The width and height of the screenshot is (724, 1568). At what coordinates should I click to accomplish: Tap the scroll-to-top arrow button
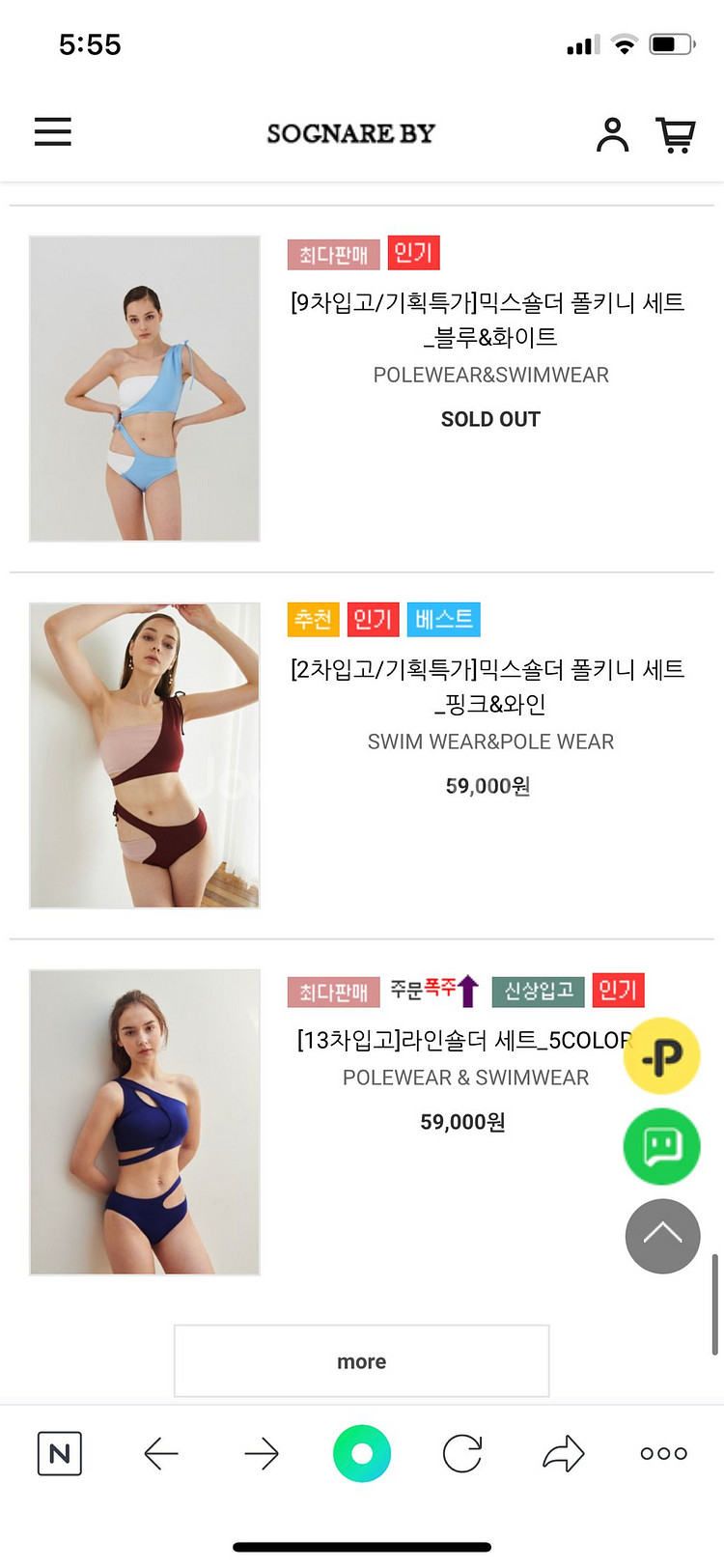662,1237
